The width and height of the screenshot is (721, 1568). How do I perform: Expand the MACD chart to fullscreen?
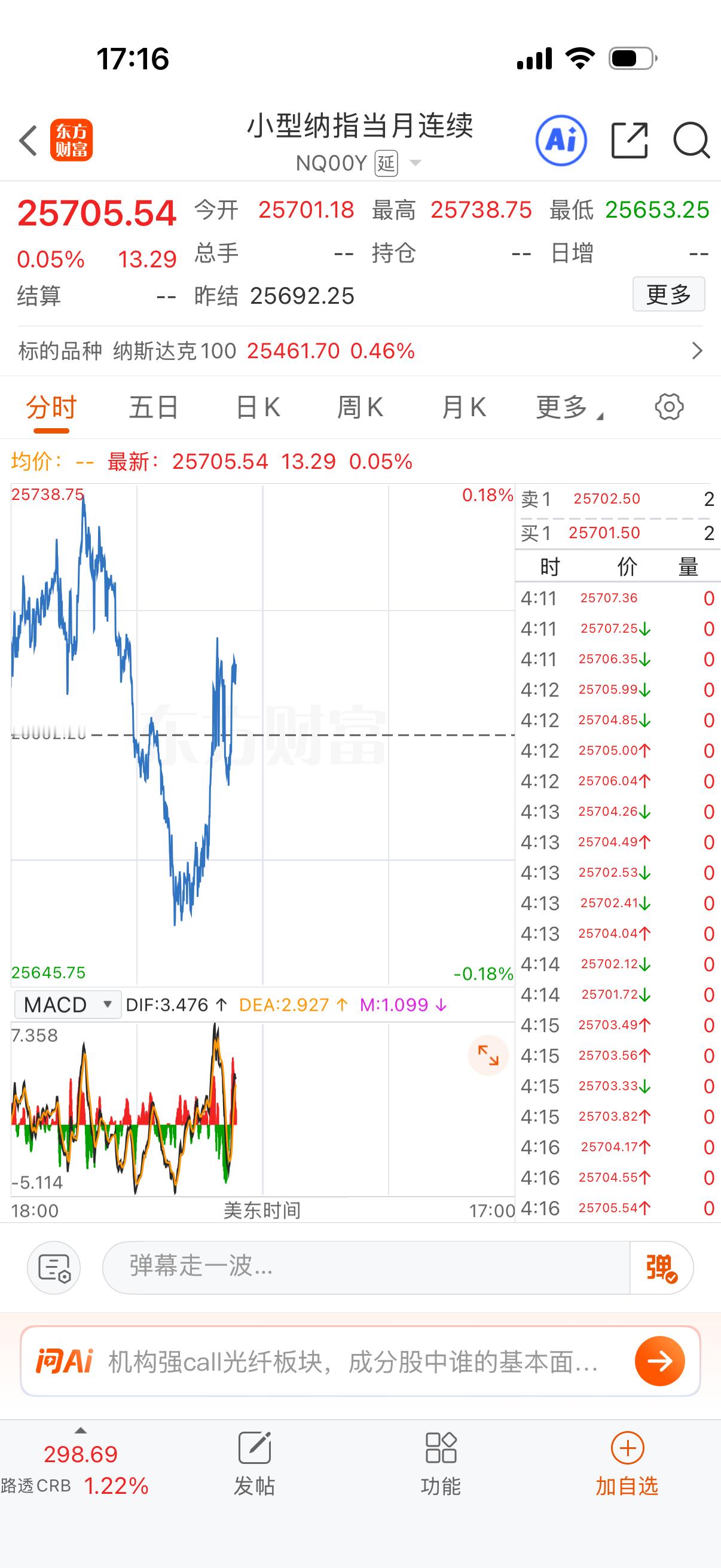point(488,1057)
